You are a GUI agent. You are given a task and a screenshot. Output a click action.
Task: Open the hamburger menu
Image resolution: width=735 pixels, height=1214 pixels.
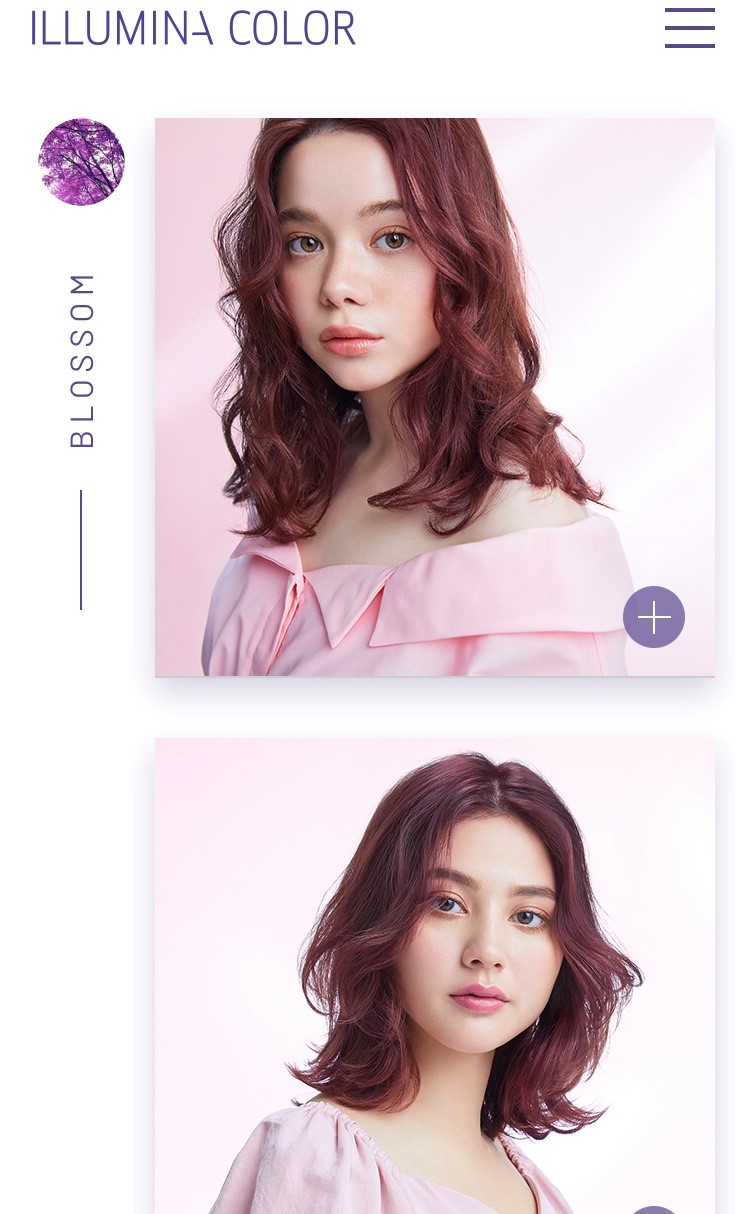coord(689,28)
